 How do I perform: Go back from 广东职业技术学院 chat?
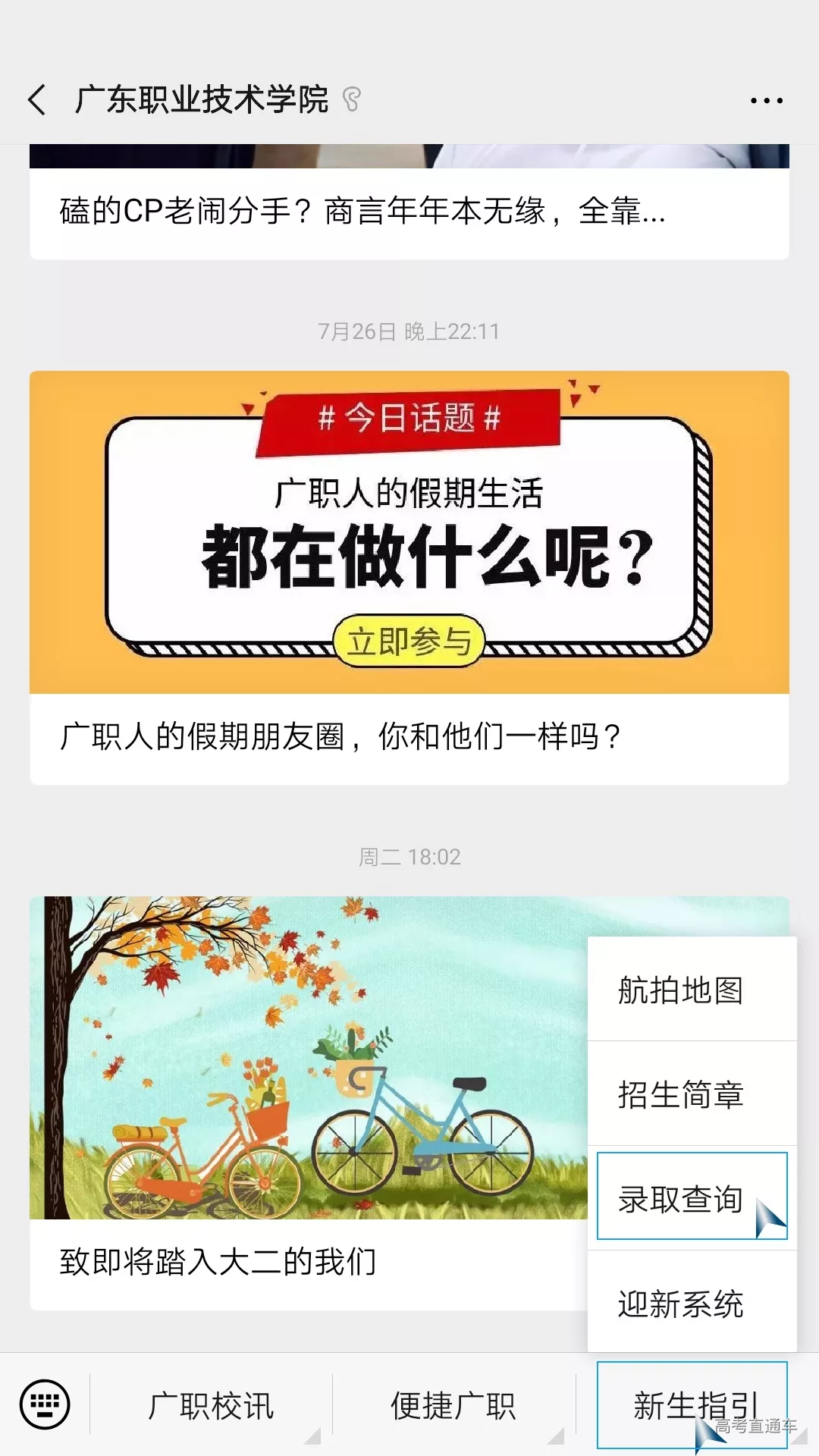tap(36, 100)
